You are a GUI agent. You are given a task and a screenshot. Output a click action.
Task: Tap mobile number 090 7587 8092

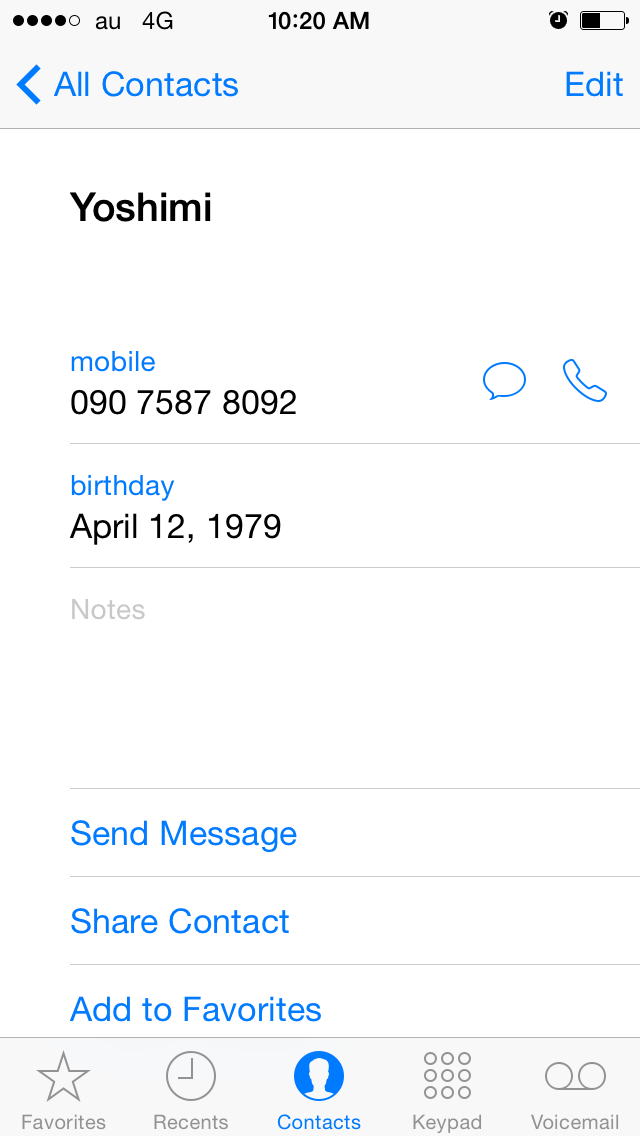tap(184, 402)
